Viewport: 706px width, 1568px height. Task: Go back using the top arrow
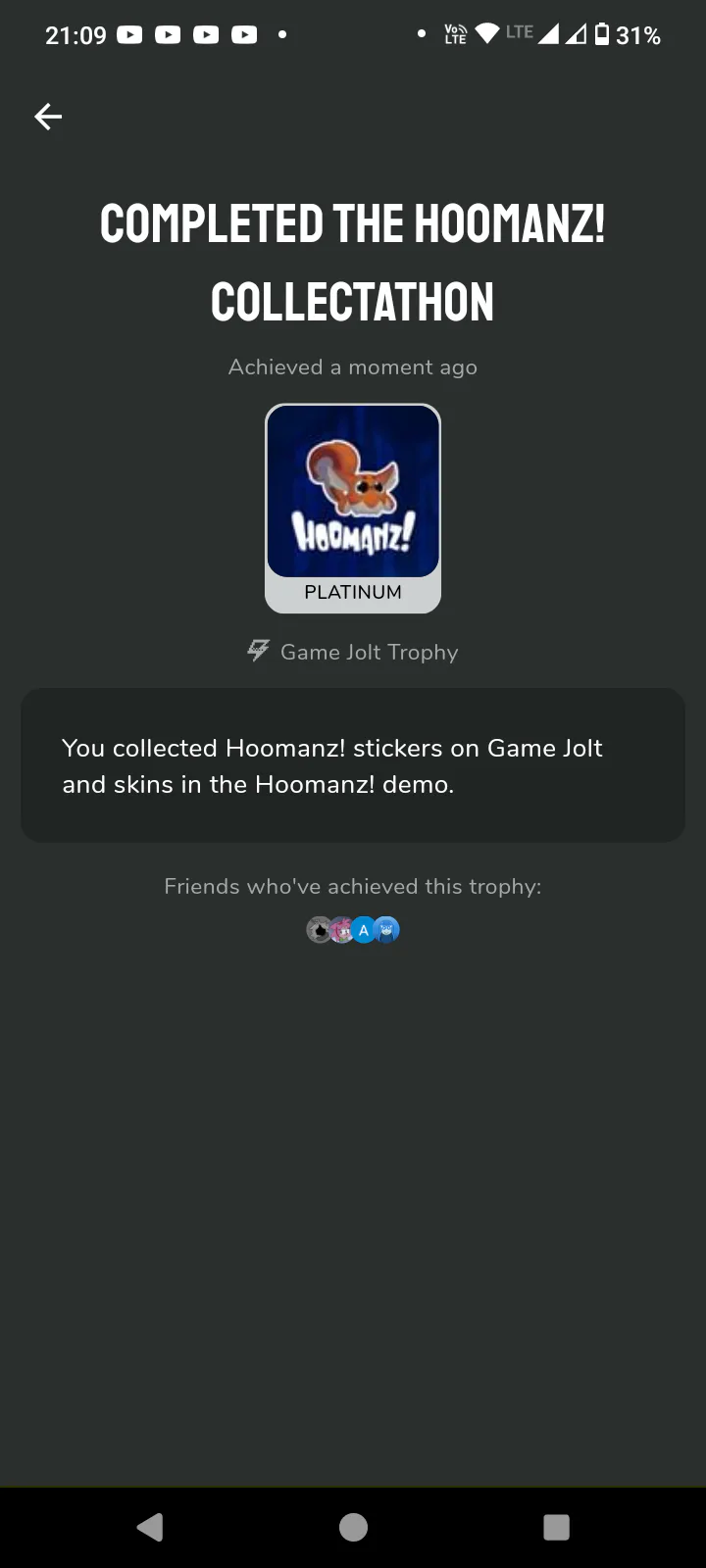[48, 117]
